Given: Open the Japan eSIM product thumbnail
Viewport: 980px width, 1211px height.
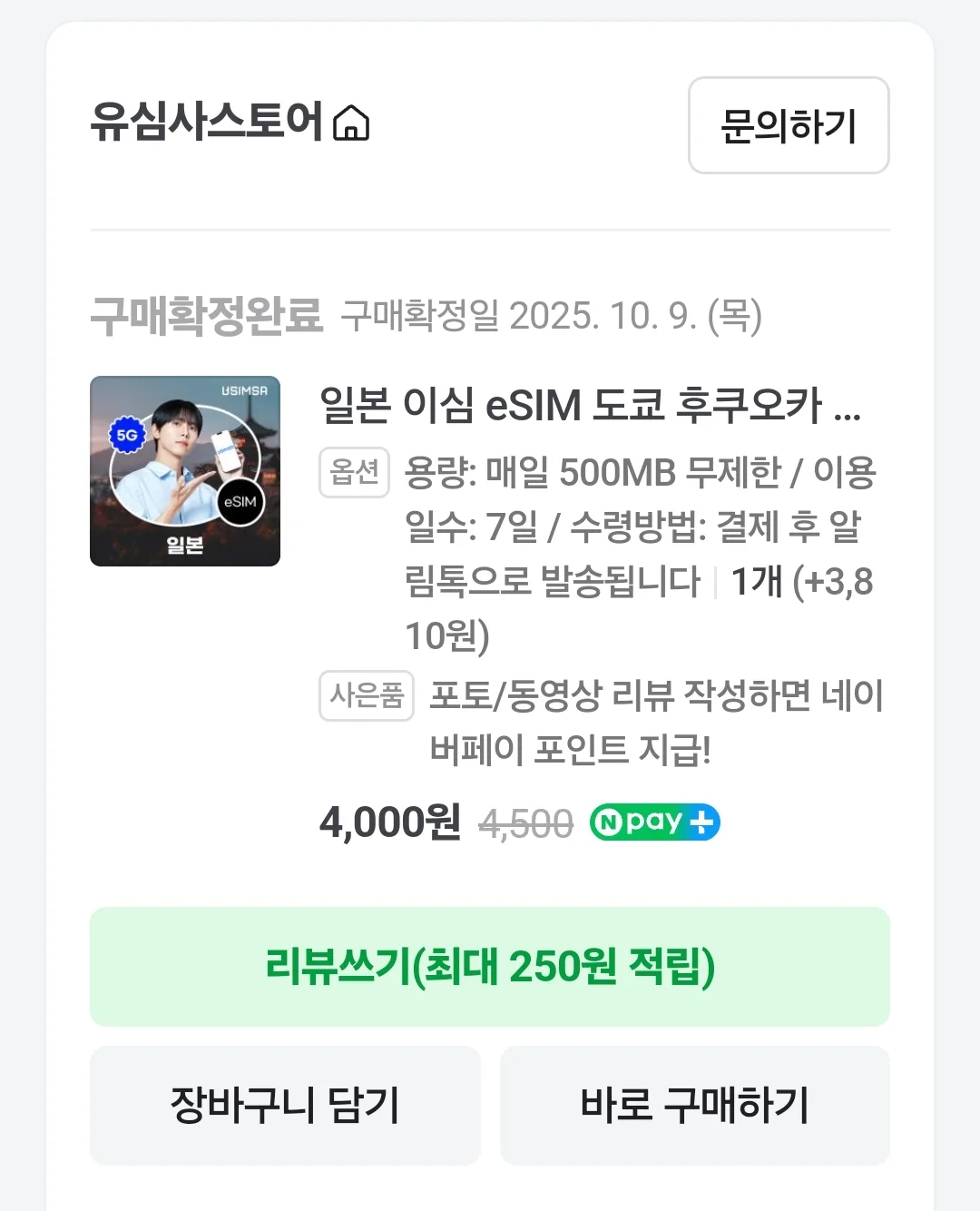Looking at the screenshot, I should pyautogui.click(x=185, y=471).
